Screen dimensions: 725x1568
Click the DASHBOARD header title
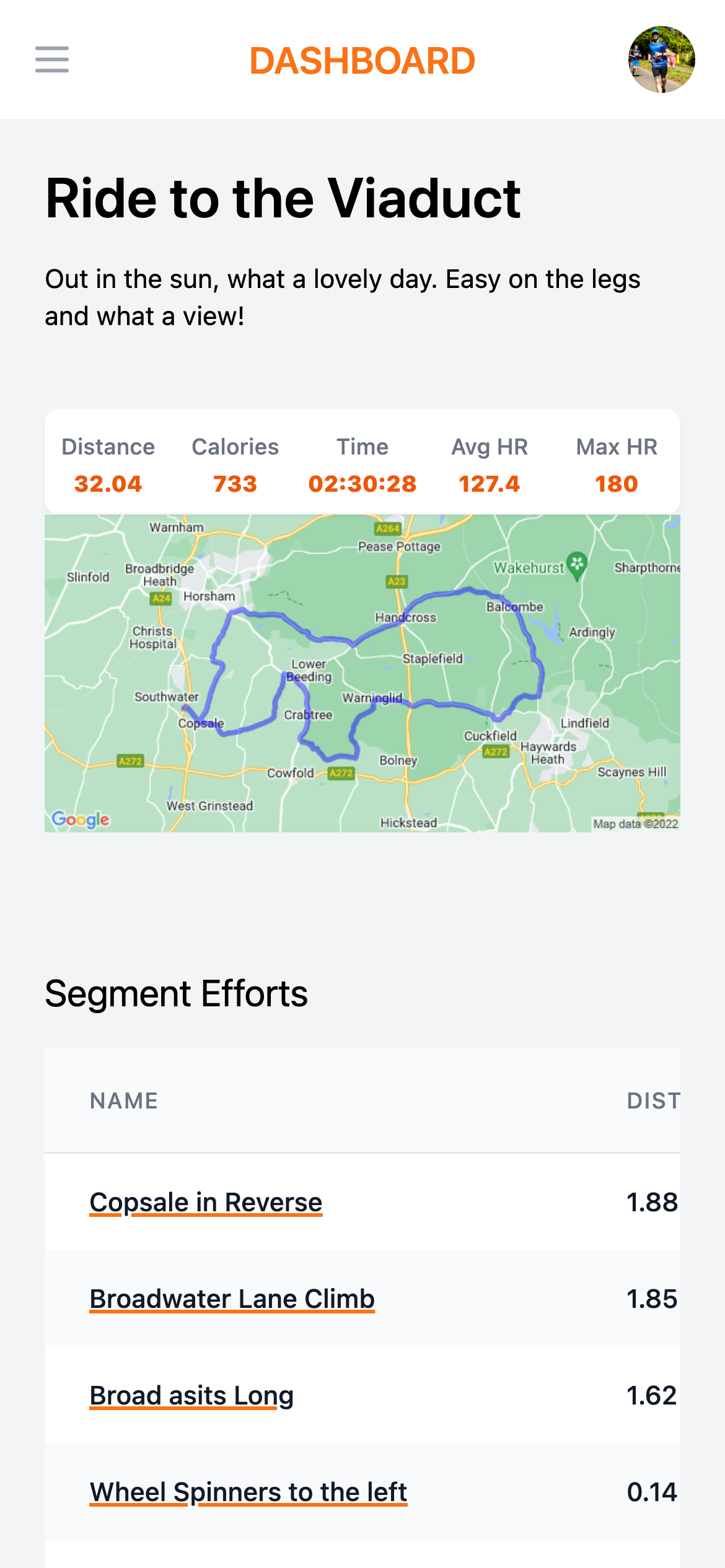pos(362,60)
